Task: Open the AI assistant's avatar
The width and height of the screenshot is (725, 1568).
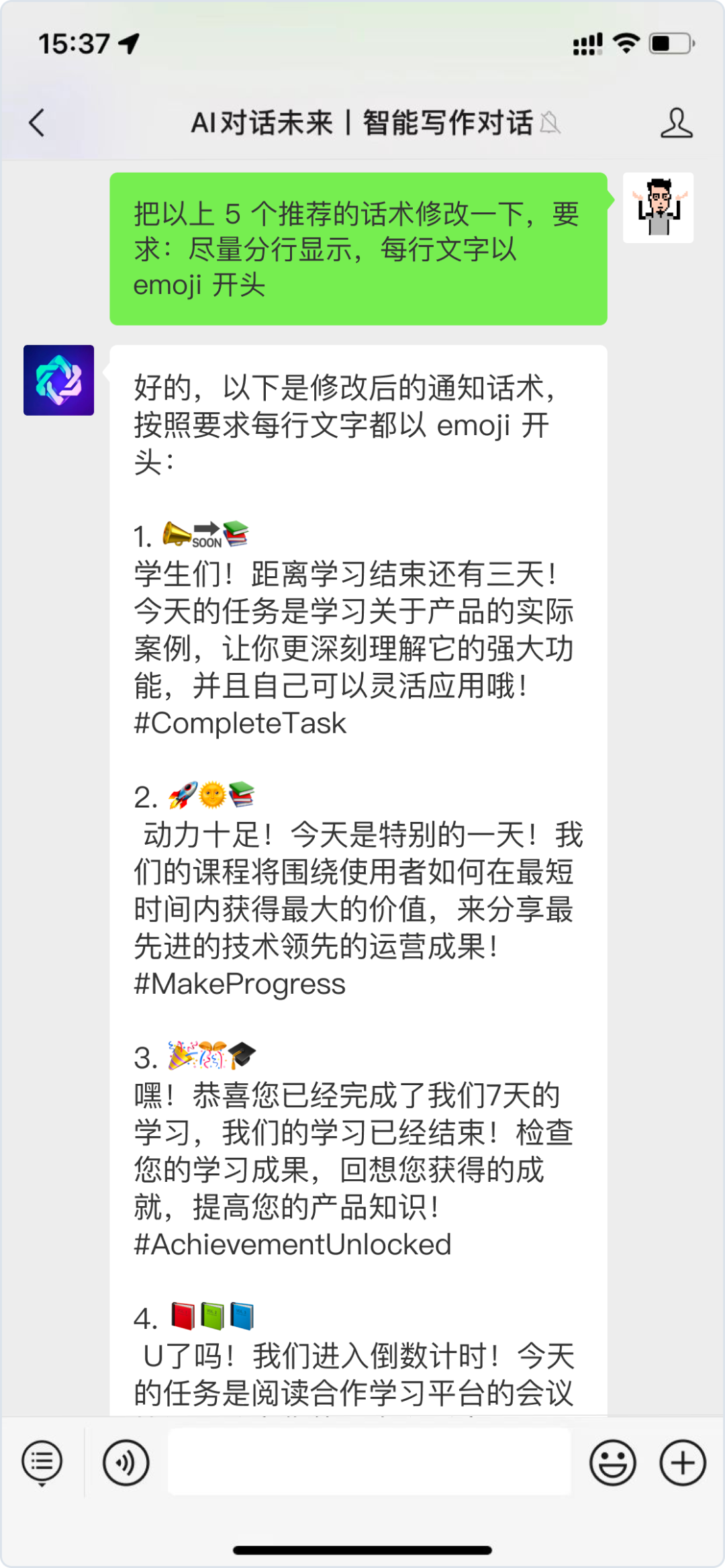Action: point(59,380)
